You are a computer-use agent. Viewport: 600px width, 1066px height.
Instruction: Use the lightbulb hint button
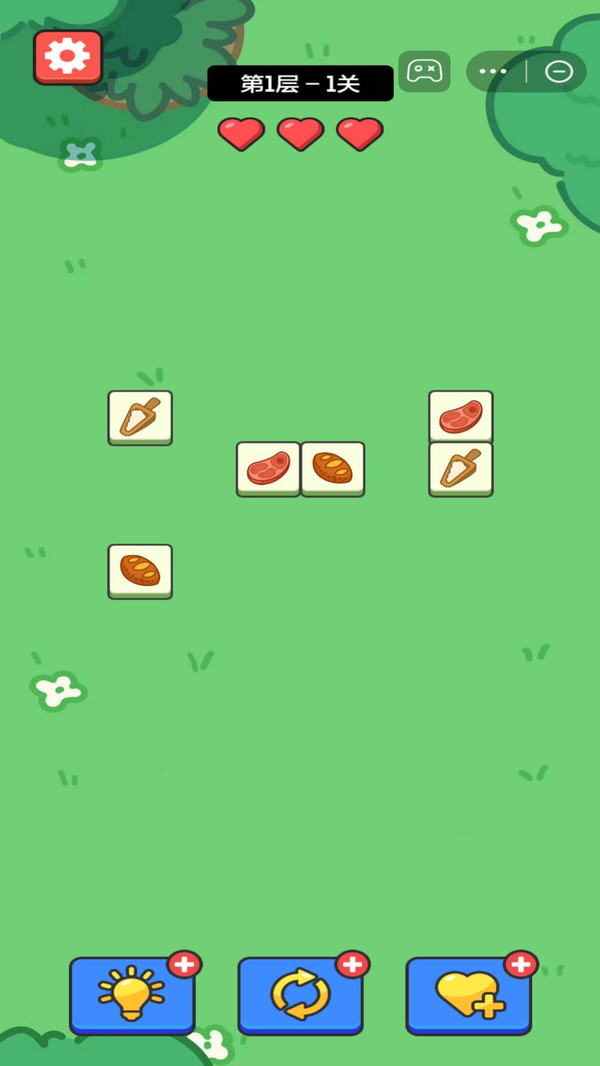pyautogui.click(x=132, y=995)
